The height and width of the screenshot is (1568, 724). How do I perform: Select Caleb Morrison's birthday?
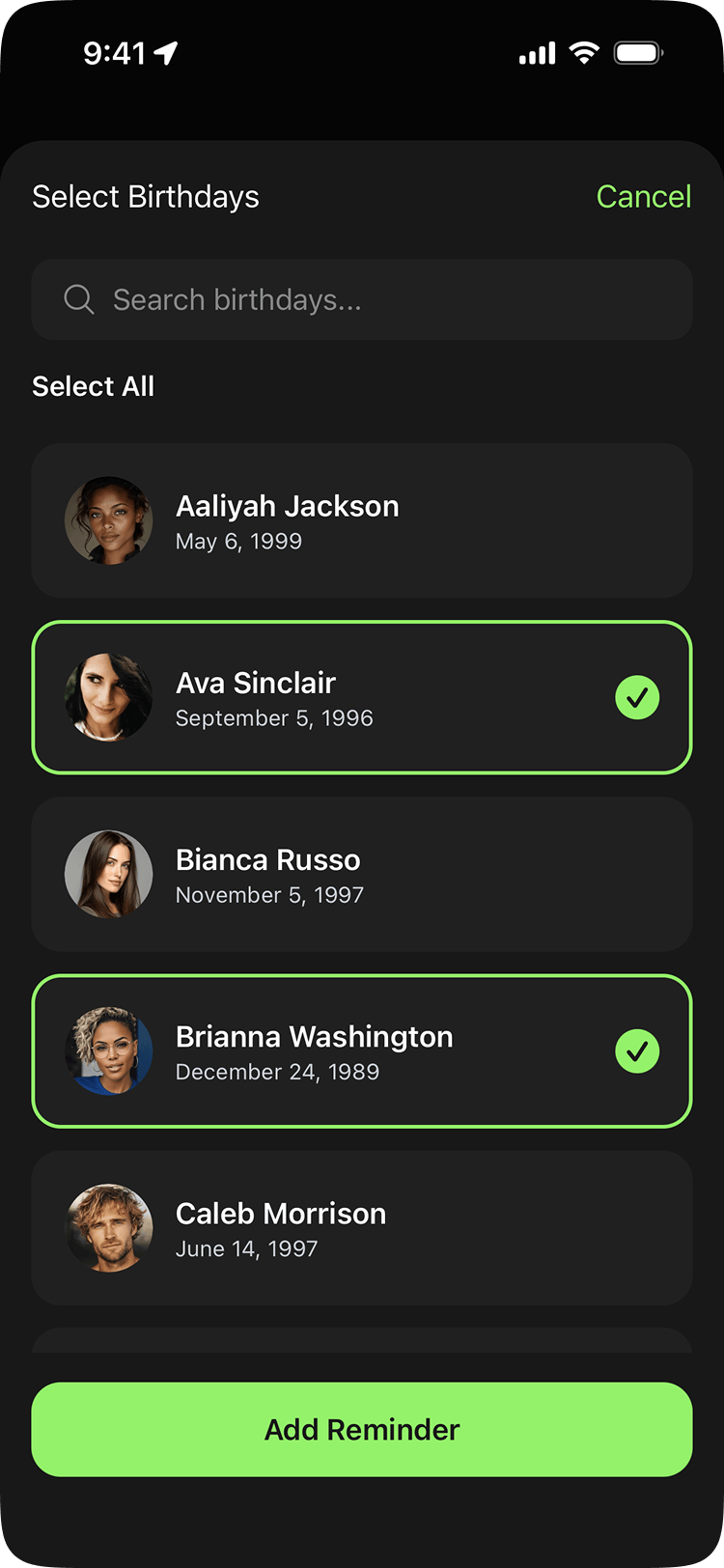[x=362, y=1227]
